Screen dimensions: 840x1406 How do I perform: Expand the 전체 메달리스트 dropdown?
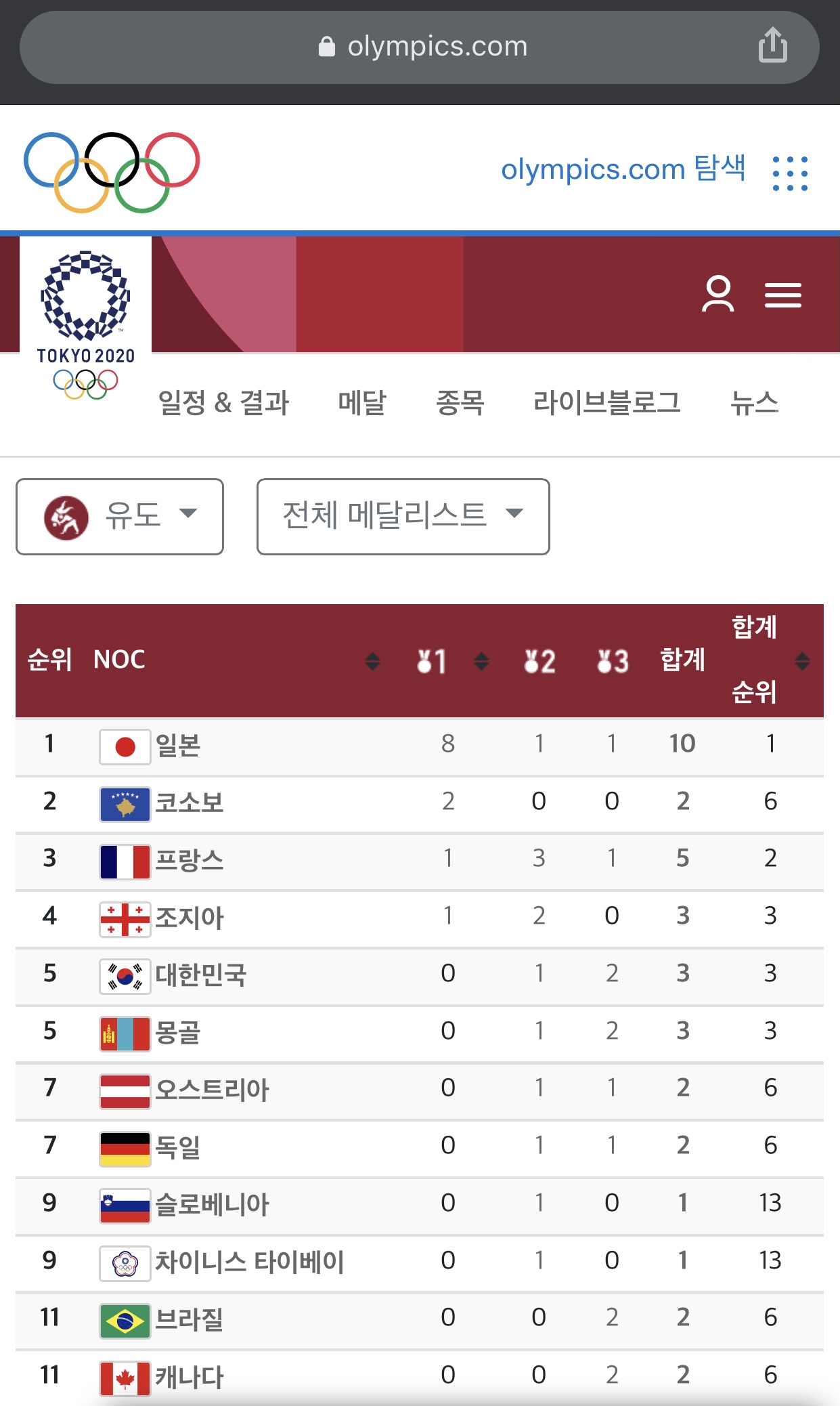[x=403, y=517]
